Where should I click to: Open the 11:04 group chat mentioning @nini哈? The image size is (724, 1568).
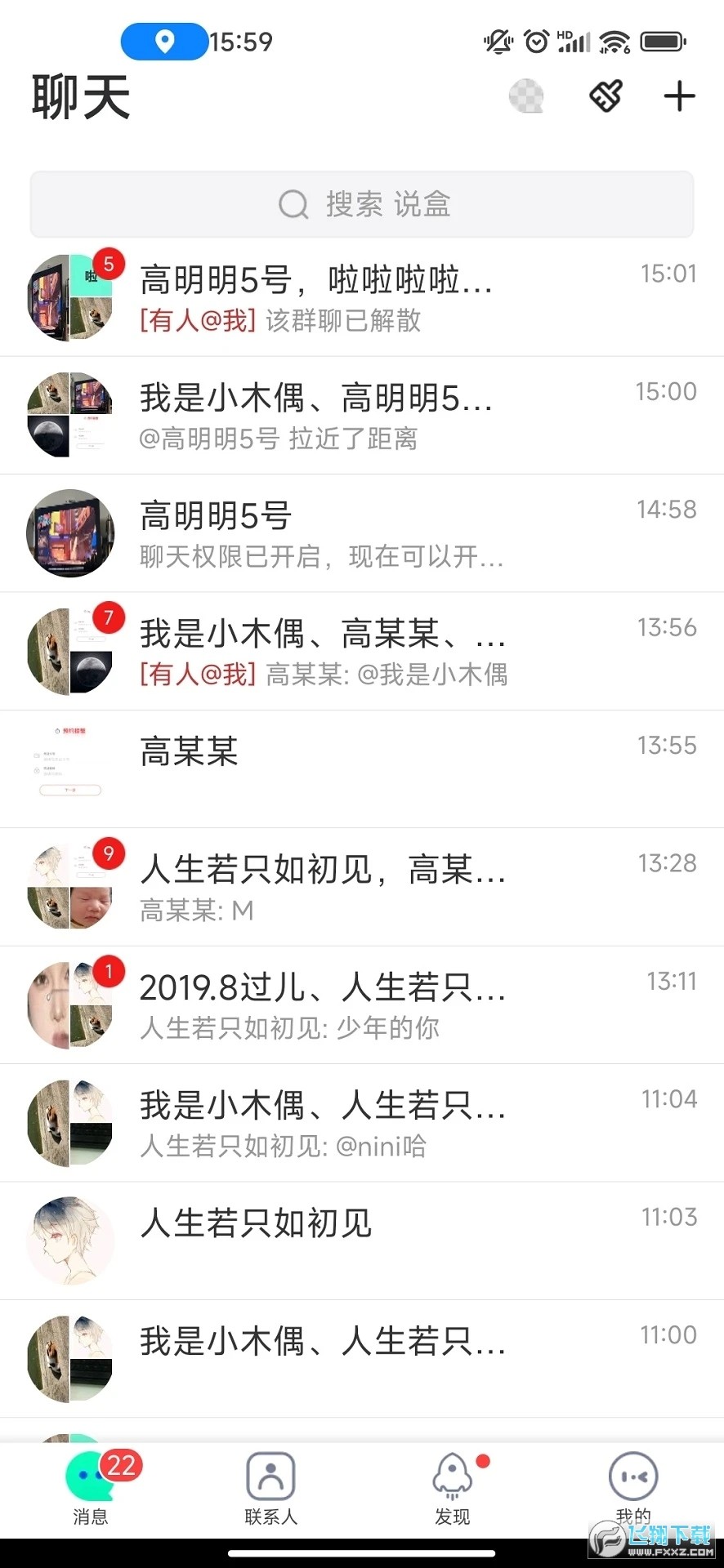point(362,1123)
